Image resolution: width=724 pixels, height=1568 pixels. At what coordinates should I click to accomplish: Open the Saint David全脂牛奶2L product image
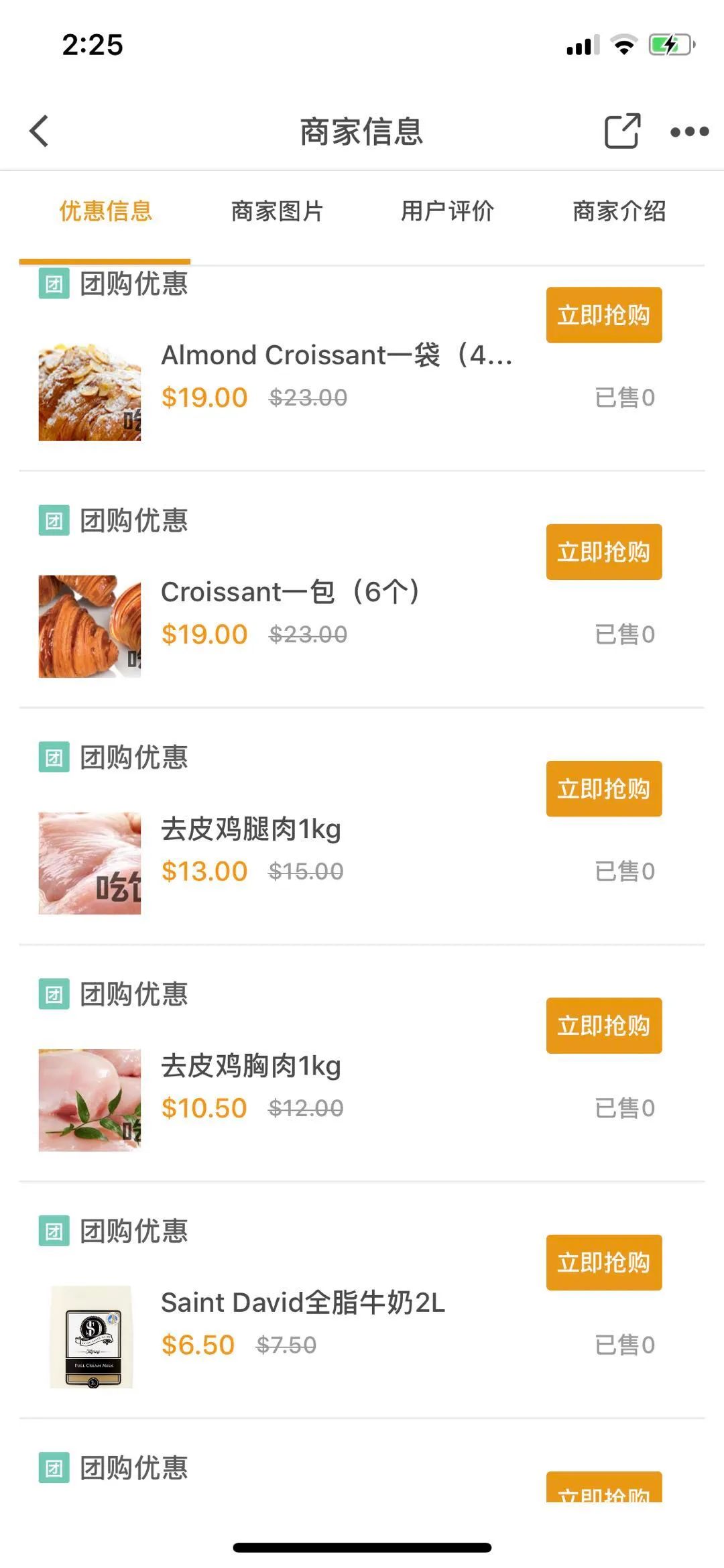click(91, 1336)
